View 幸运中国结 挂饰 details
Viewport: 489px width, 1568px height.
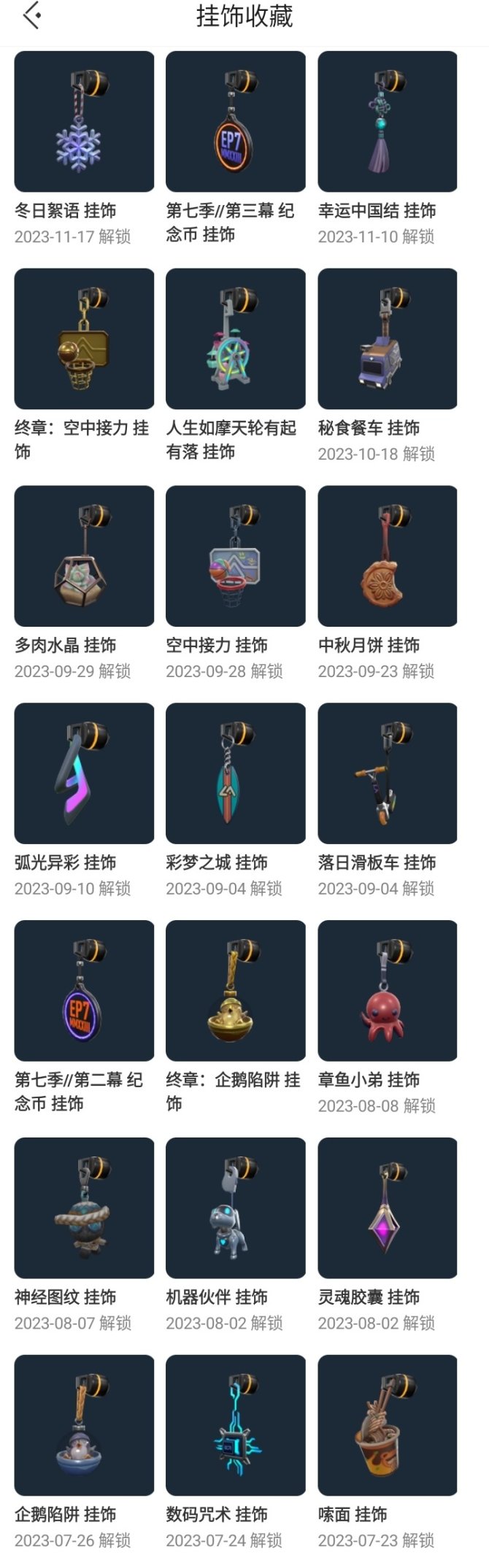coord(387,122)
